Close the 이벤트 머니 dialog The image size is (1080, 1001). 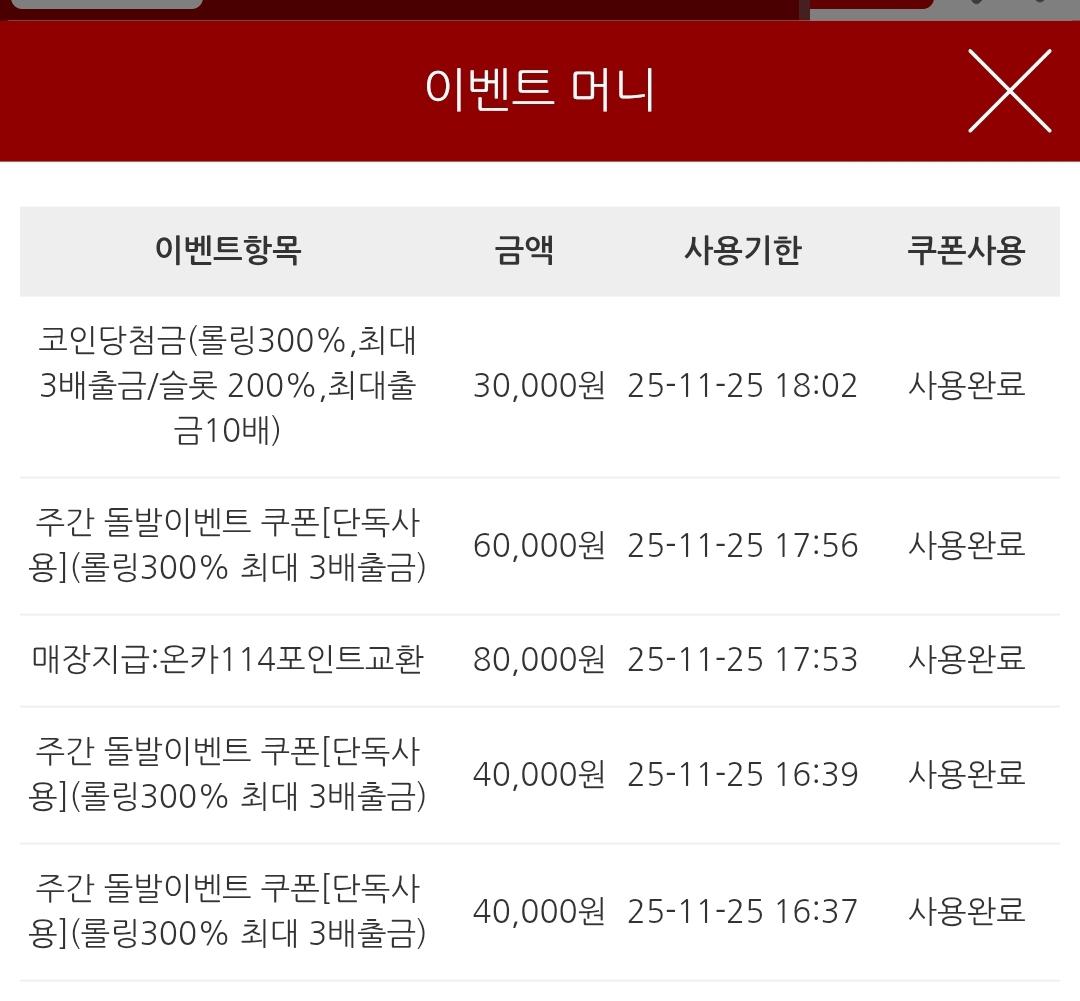click(1009, 91)
